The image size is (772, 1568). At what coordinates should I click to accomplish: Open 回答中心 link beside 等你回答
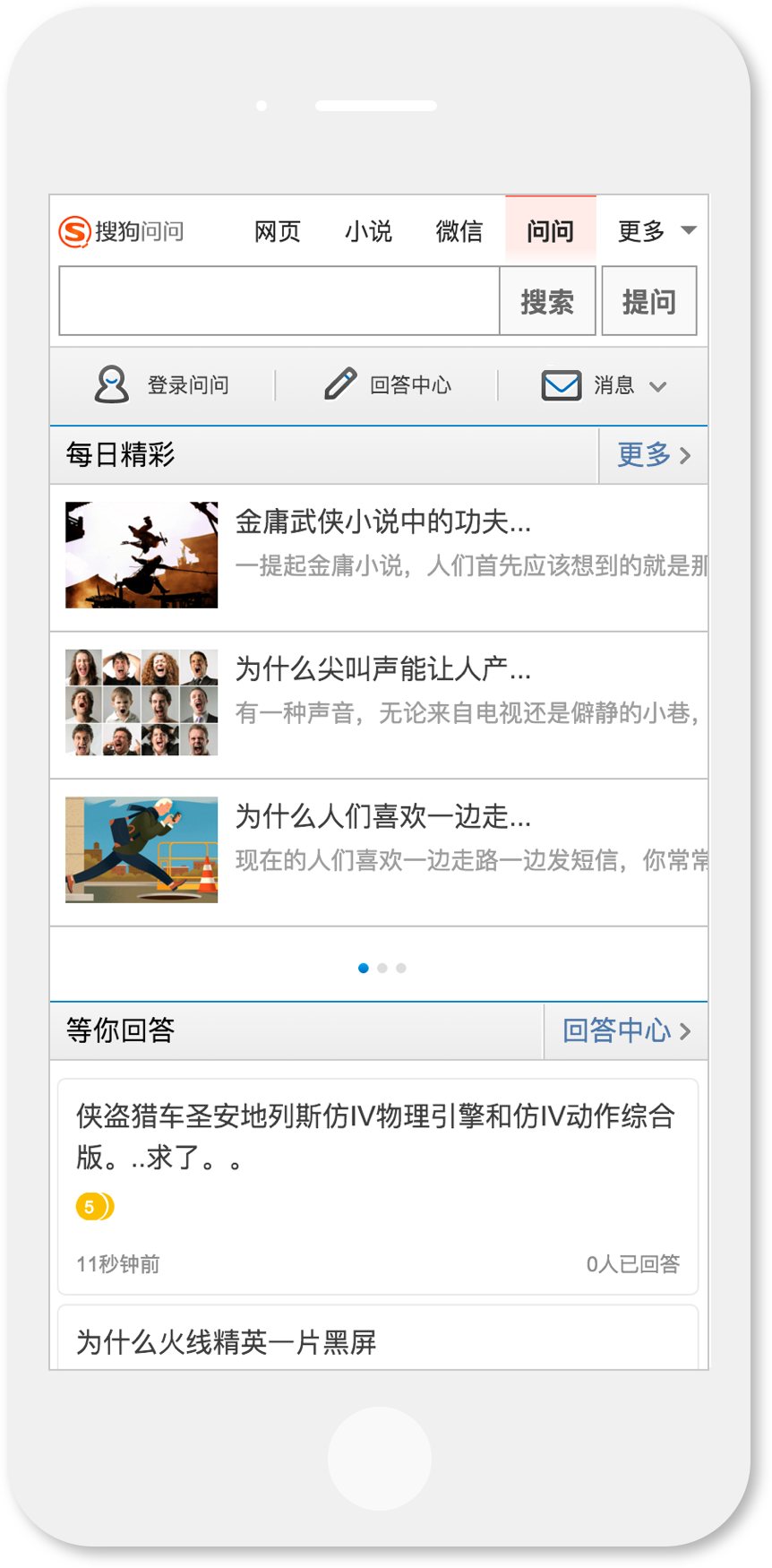click(x=626, y=1030)
